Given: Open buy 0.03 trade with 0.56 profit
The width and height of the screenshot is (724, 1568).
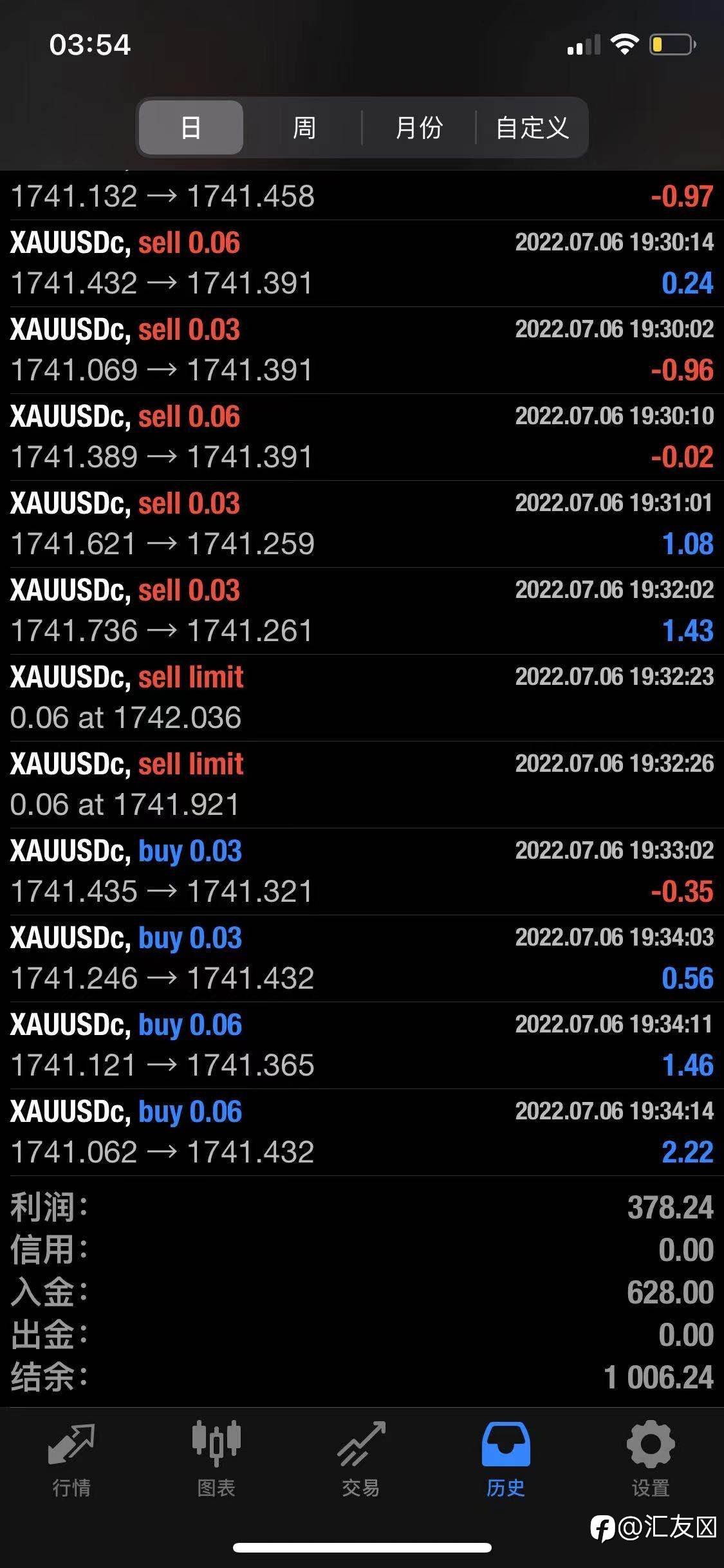Looking at the screenshot, I should (x=362, y=958).
